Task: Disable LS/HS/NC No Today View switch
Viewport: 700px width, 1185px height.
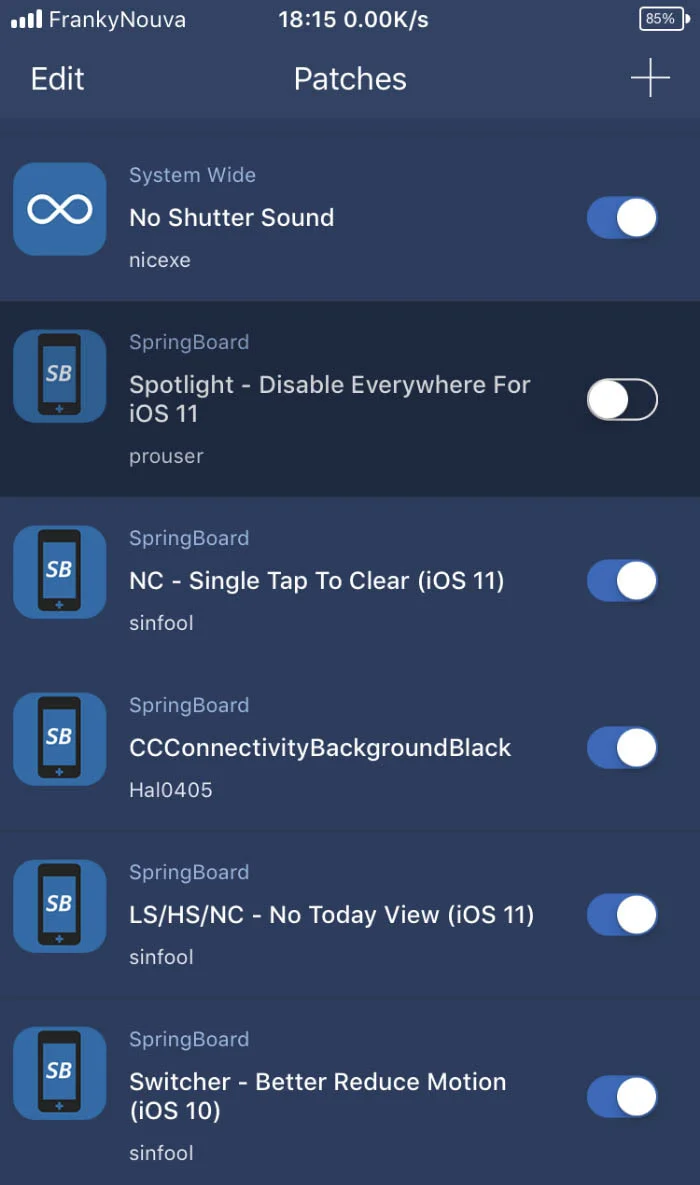Action: (622, 915)
